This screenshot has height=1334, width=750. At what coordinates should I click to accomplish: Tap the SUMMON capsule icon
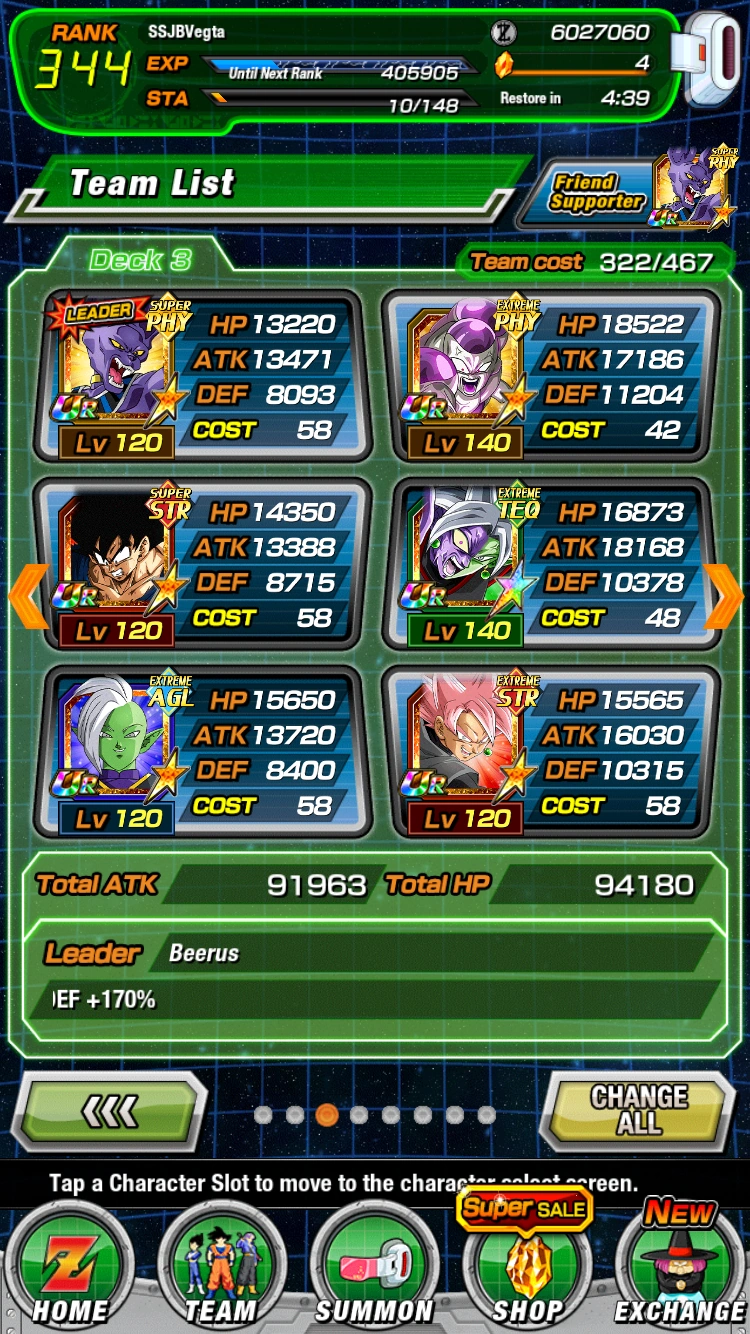pos(373,1262)
